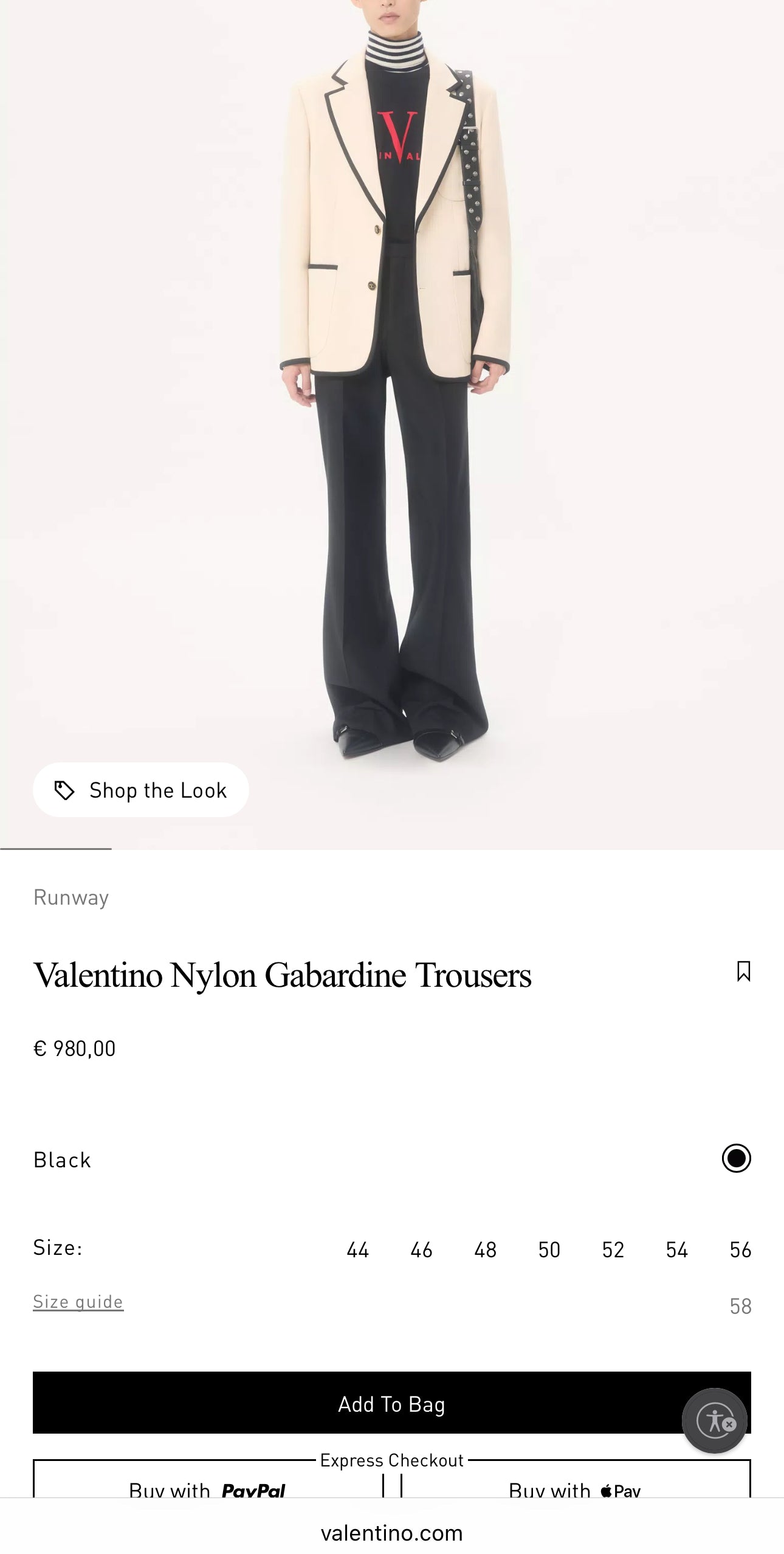Choose size 50 for the trousers
Image resolution: width=784 pixels, height=1554 pixels.
click(549, 1250)
